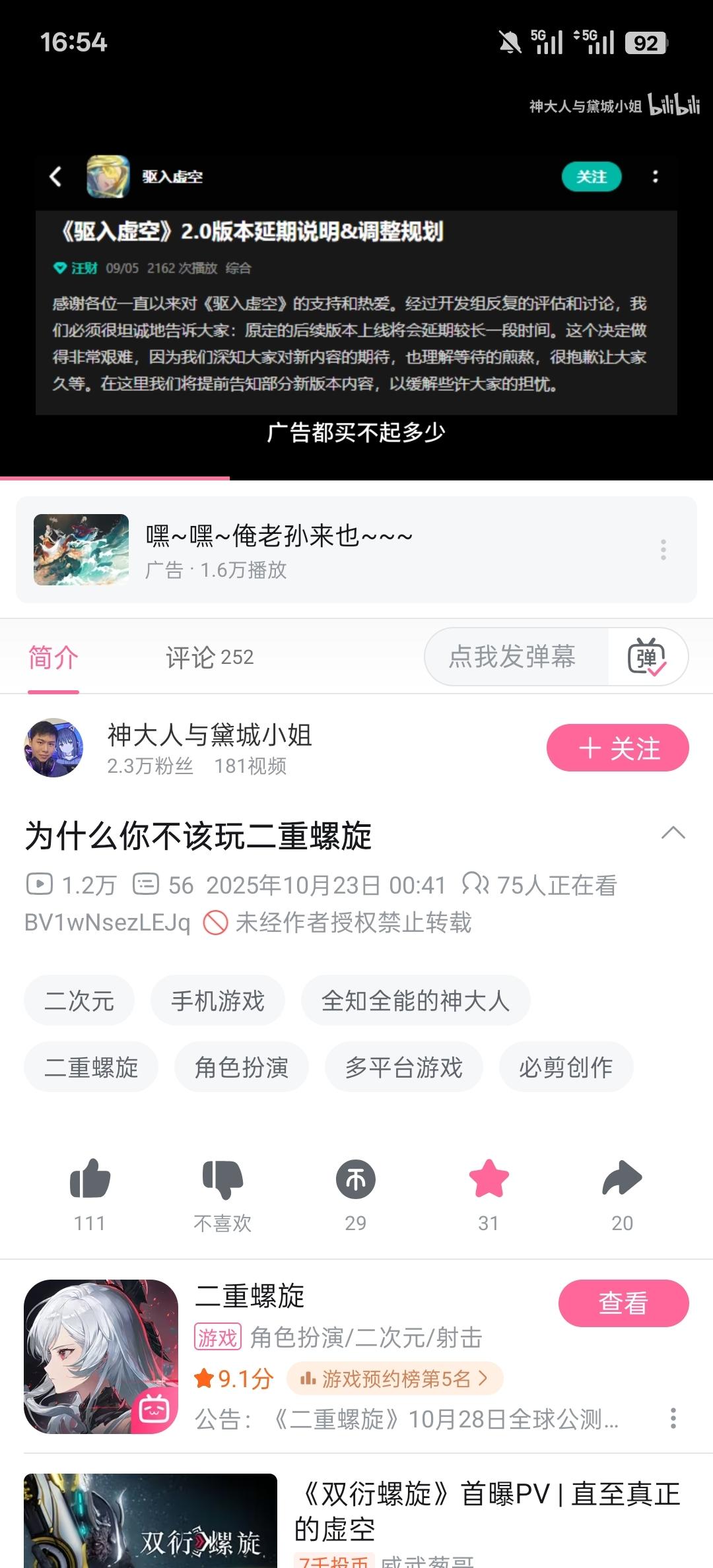Viewport: 713px width, 1568px height.
Task: Collapse the video description chevron
Action: point(673,833)
